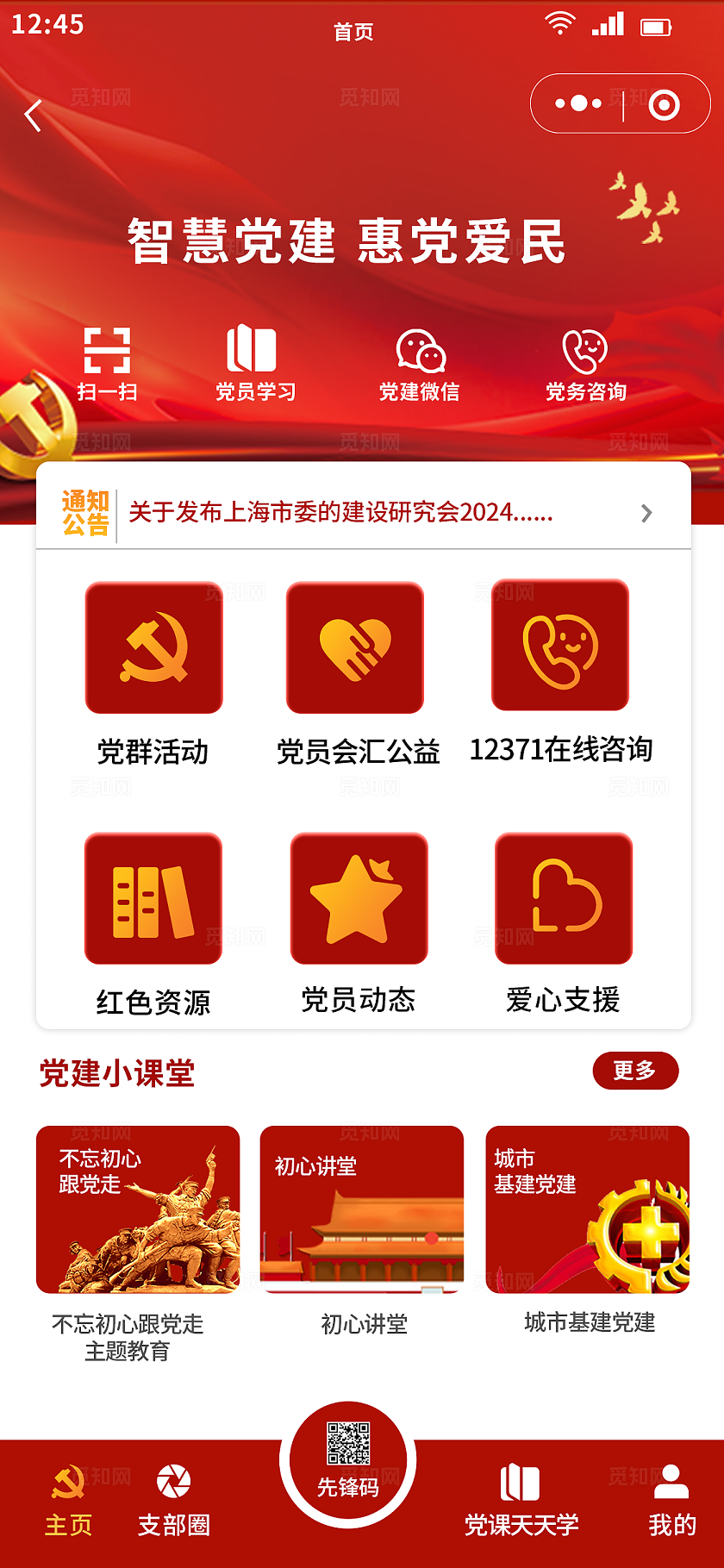Image resolution: width=724 pixels, height=1568 pixels.
Task: Tap the 爱心支援 support heart icon
Action: [563, 899]
